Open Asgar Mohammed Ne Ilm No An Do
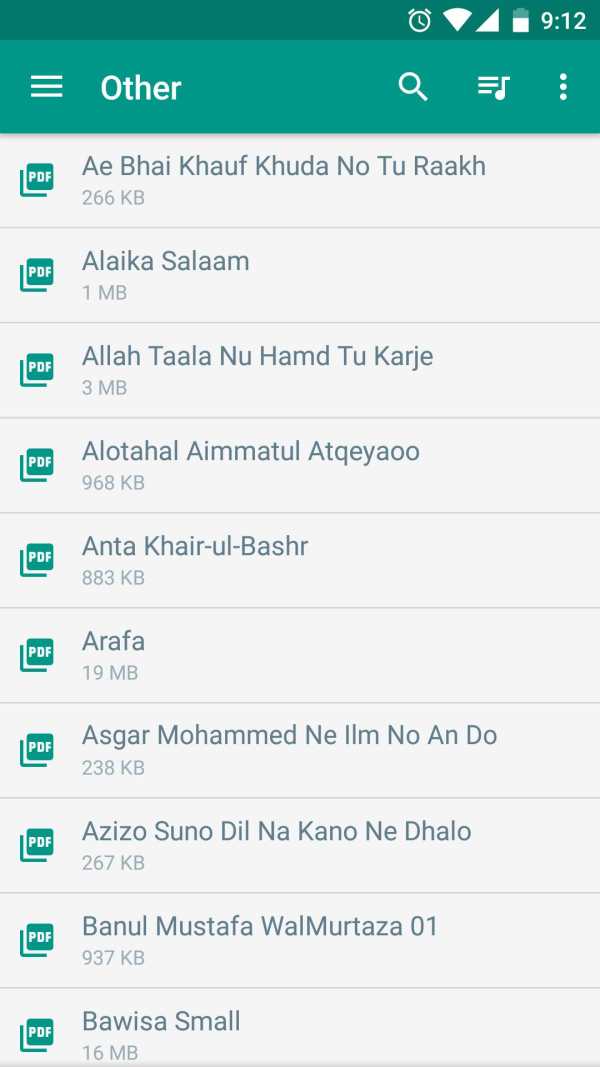Screen dimensions: 600x1067 click(x=300, y=751)
